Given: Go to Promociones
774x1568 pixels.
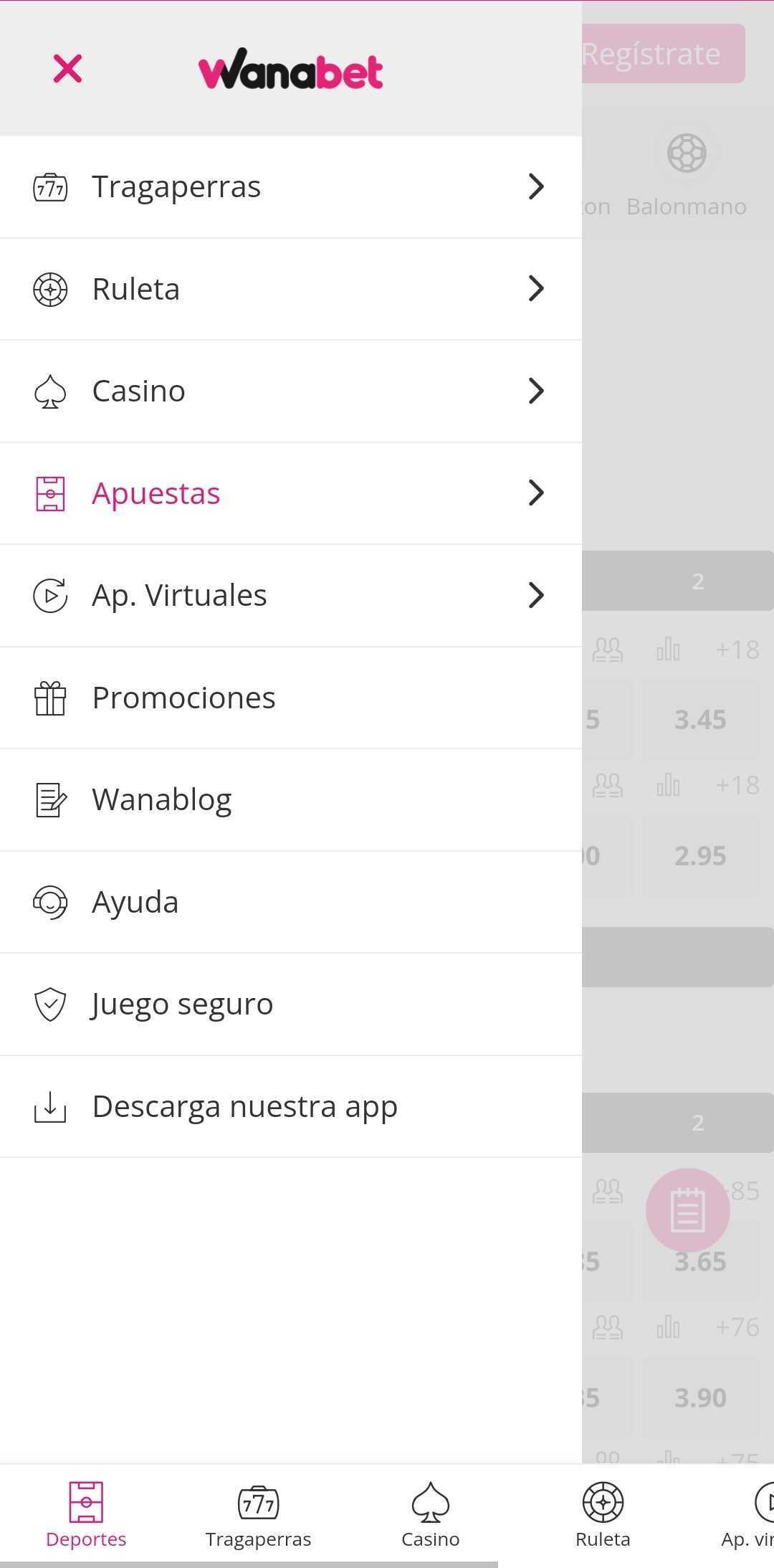Looking at the screenshot, I should pos(290,698).
